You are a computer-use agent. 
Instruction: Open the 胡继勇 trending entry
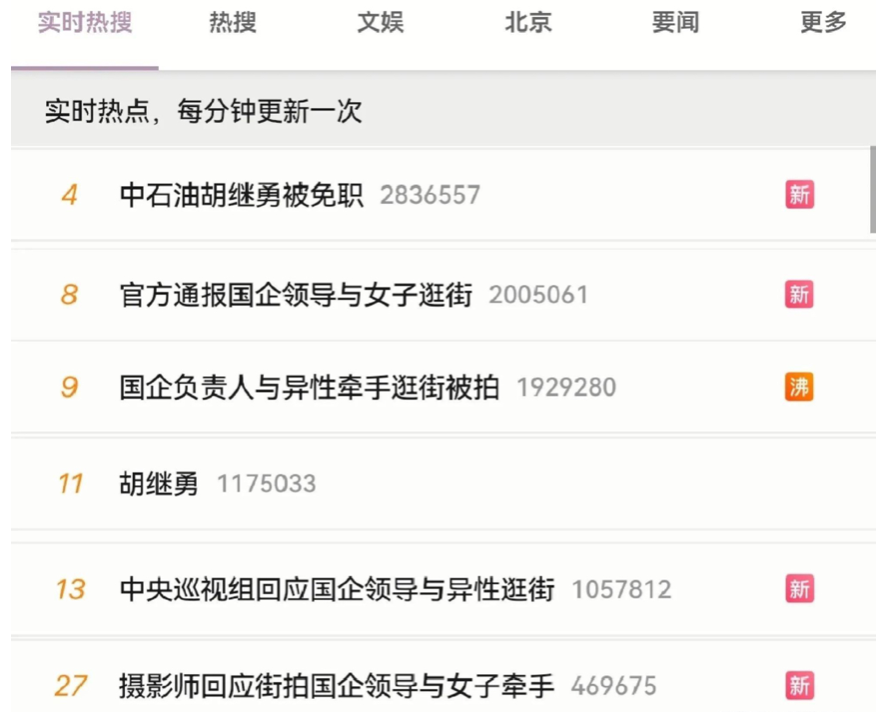pyautogui.click(x=159, y=485)
